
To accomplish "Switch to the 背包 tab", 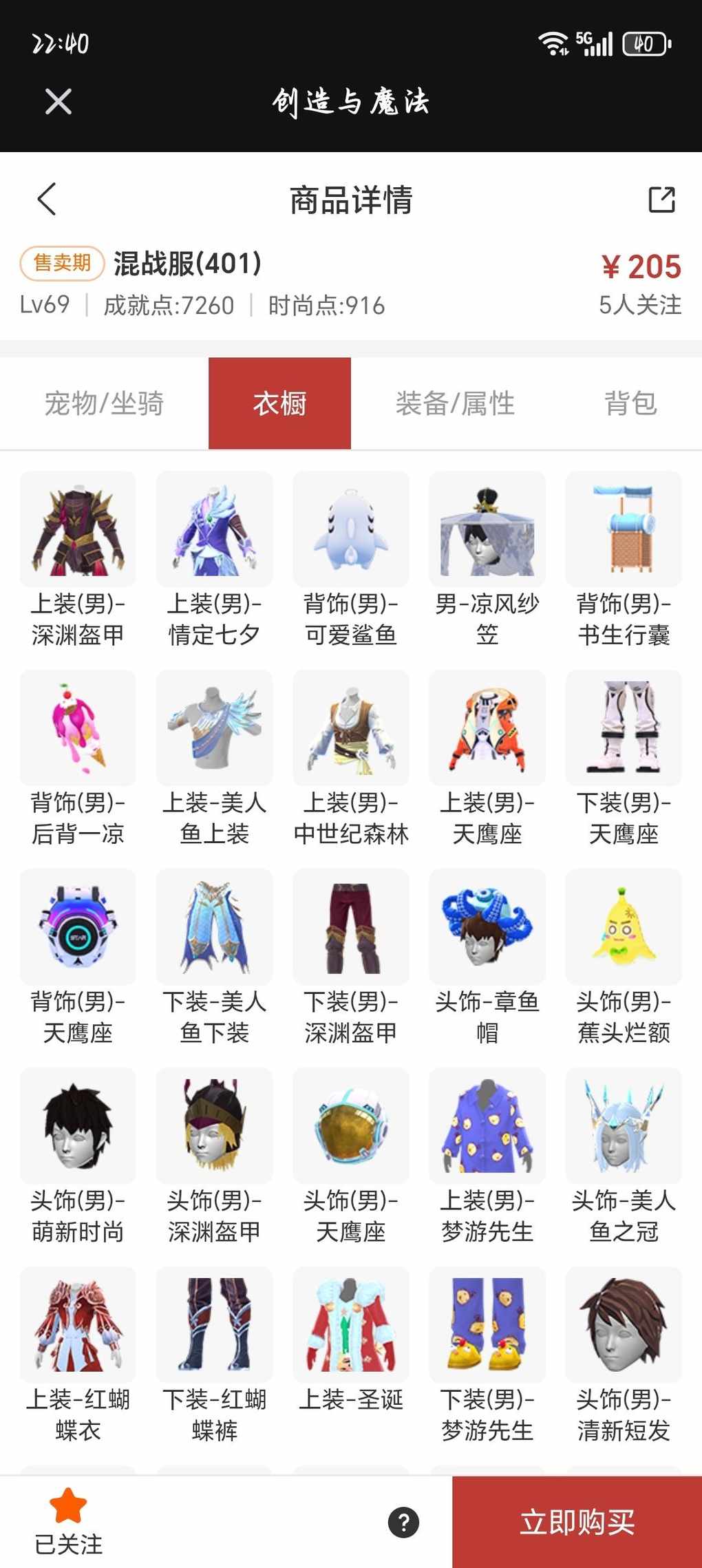I will pos(630,403).
